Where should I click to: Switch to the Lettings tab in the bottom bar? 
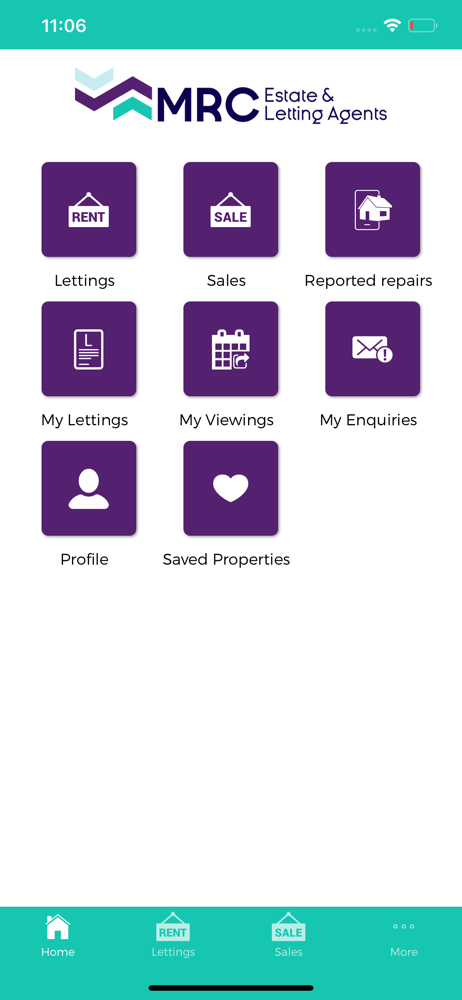[173, 936]
